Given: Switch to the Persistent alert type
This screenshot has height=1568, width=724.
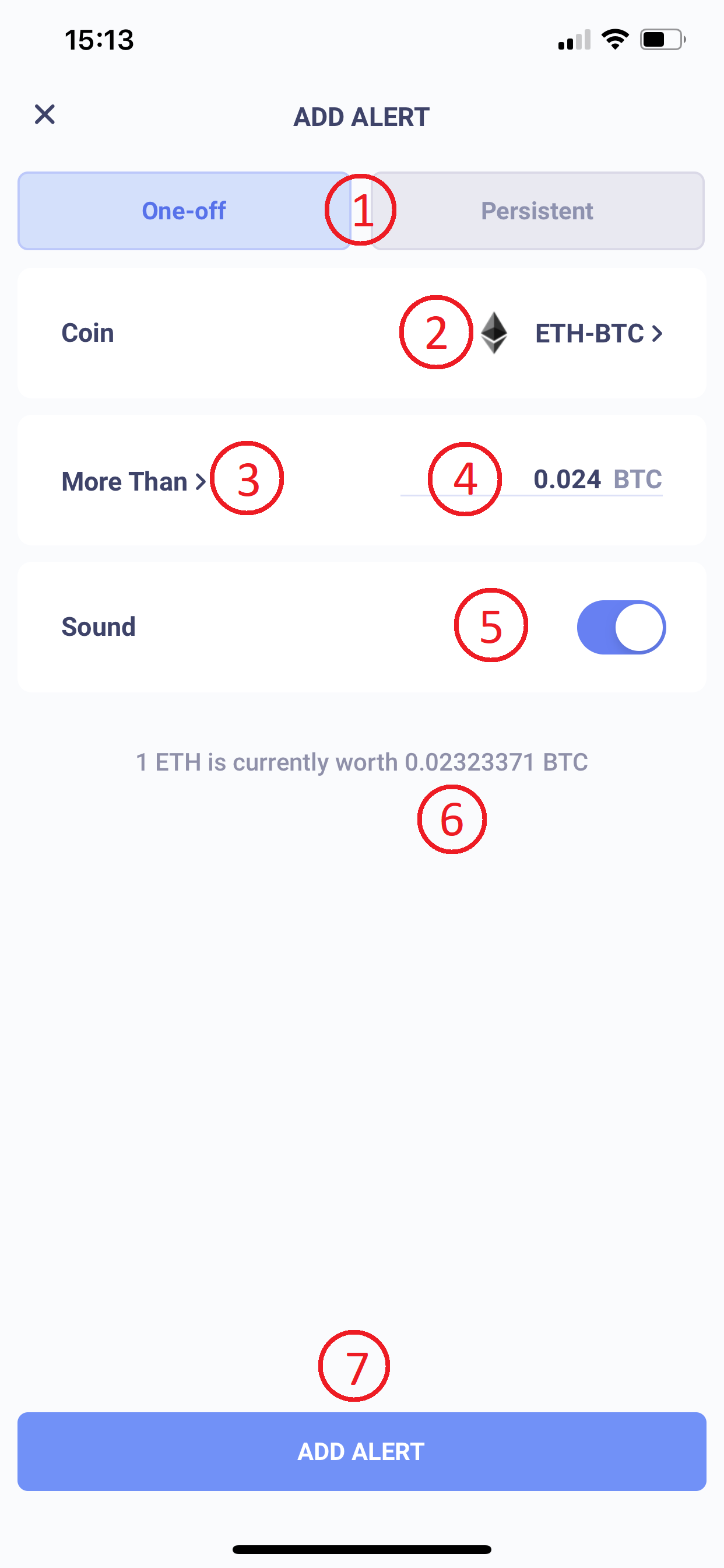Looking at the screenshot, I should [537, 211].
